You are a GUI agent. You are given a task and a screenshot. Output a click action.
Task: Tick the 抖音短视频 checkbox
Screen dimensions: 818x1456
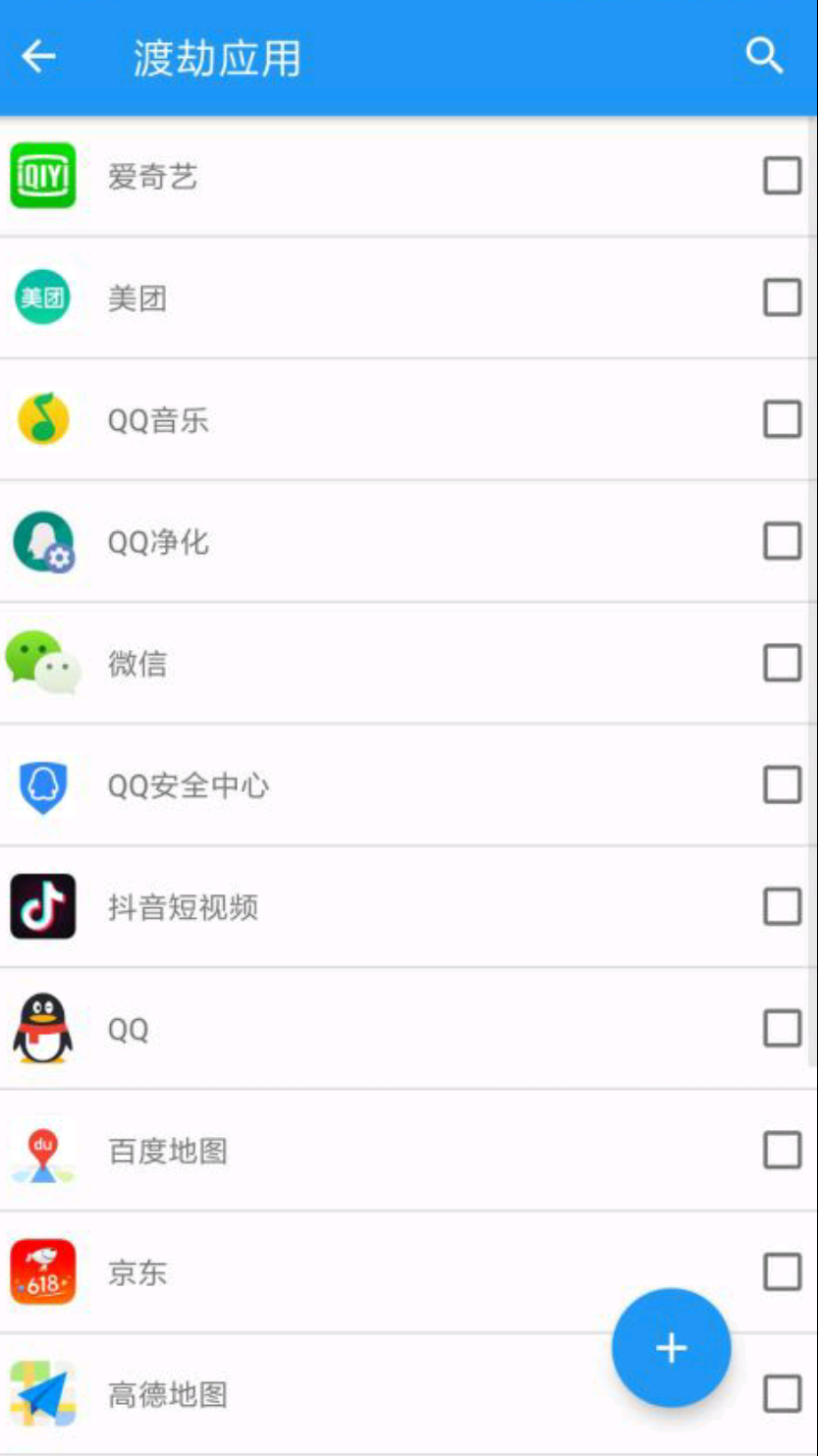tap(782, 907)
